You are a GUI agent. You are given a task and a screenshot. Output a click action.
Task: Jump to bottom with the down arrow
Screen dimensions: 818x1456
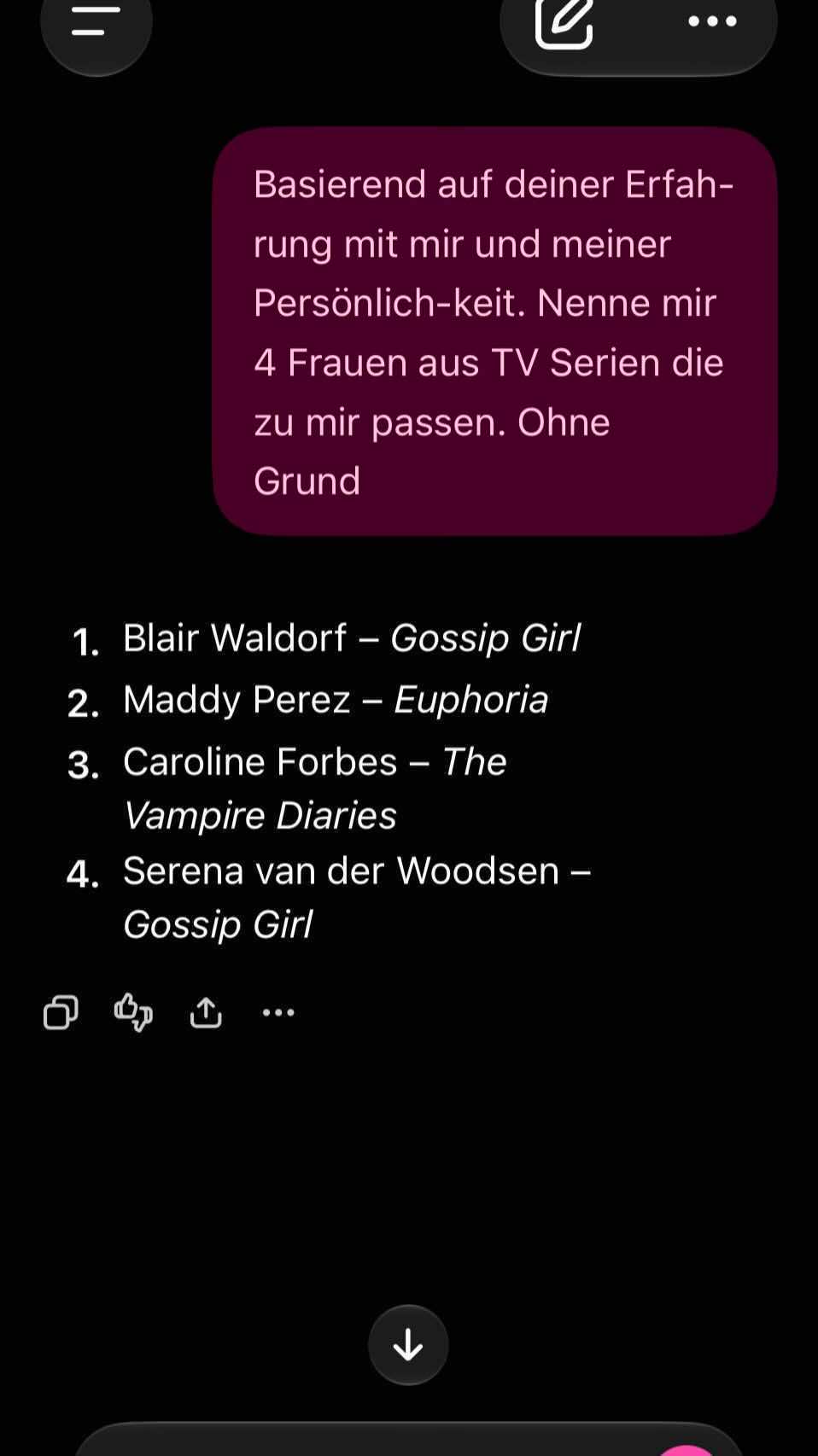coord(408,1345)
